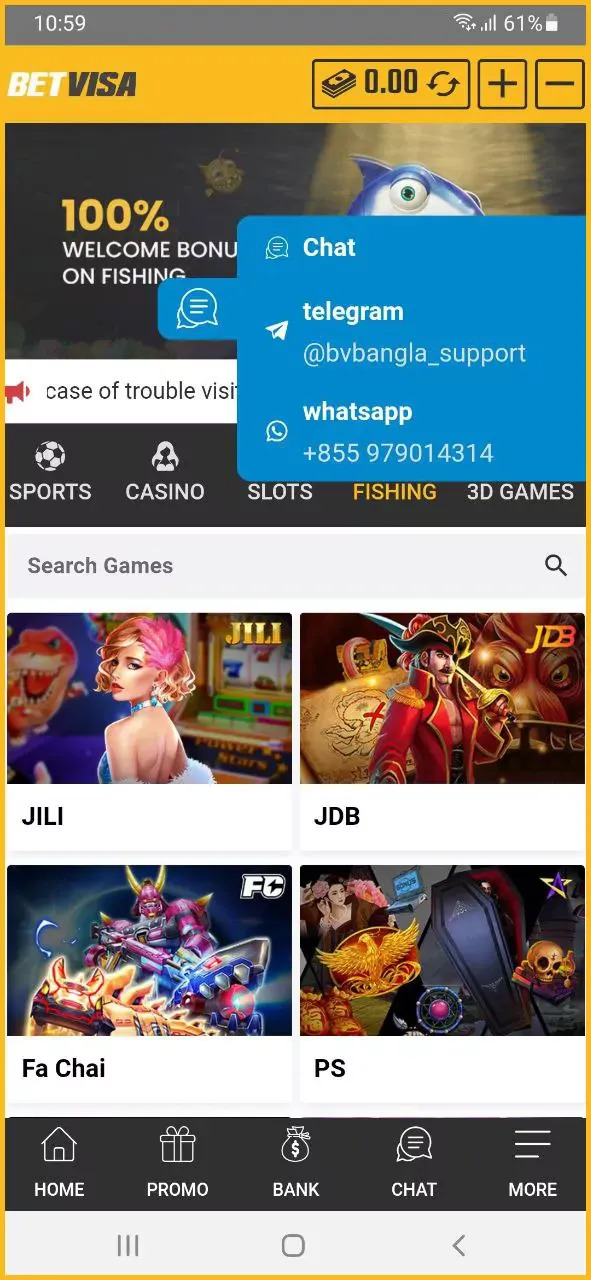Switch to the Sports category

tap(50, 472)
